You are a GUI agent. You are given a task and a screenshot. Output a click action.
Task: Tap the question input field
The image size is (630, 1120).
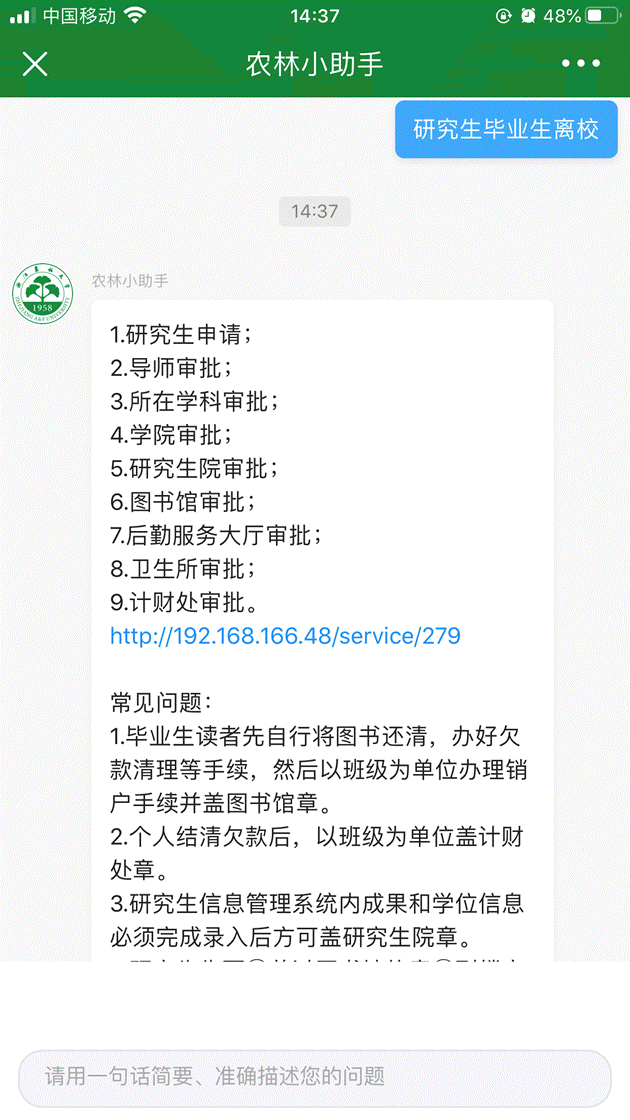(315, 1077)
